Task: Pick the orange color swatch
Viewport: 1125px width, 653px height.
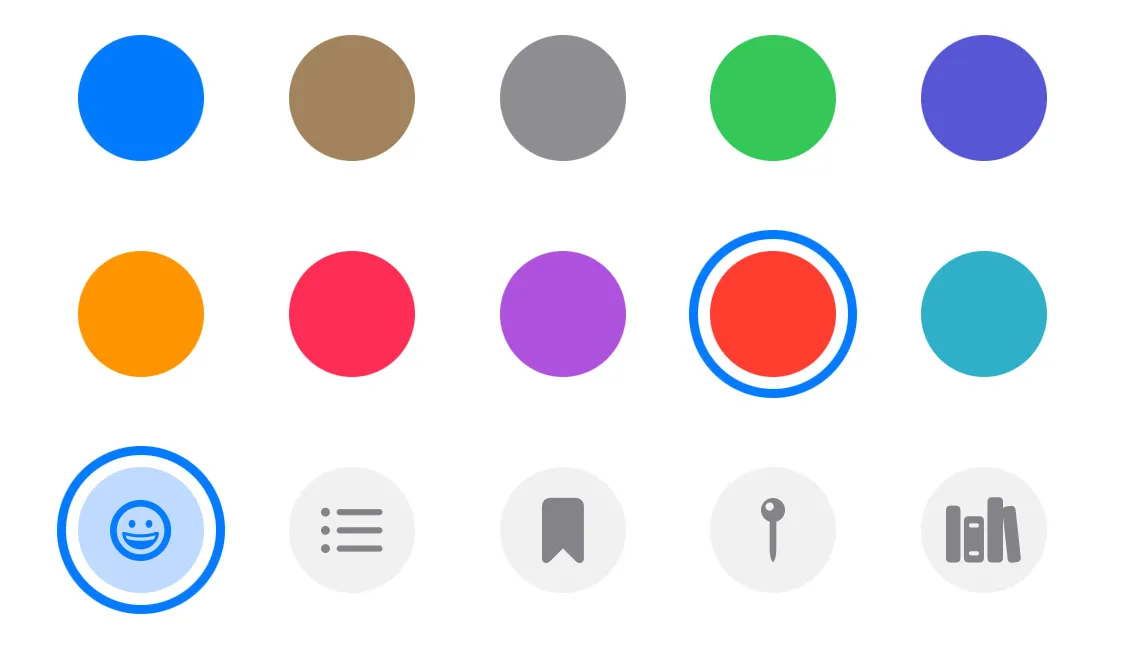Action: 141,314
